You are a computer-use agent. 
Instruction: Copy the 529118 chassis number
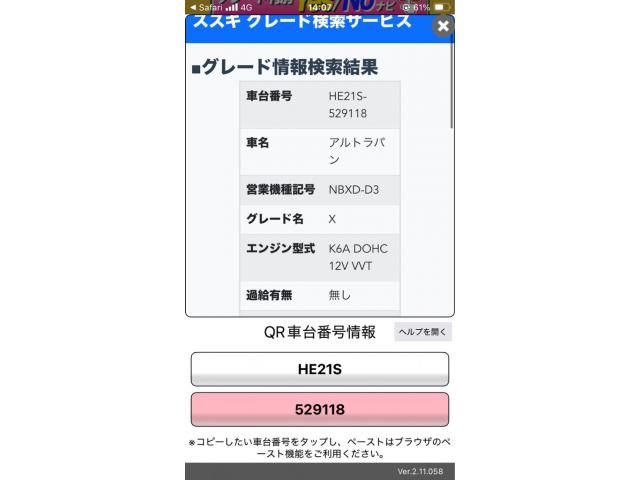point(320,409)
